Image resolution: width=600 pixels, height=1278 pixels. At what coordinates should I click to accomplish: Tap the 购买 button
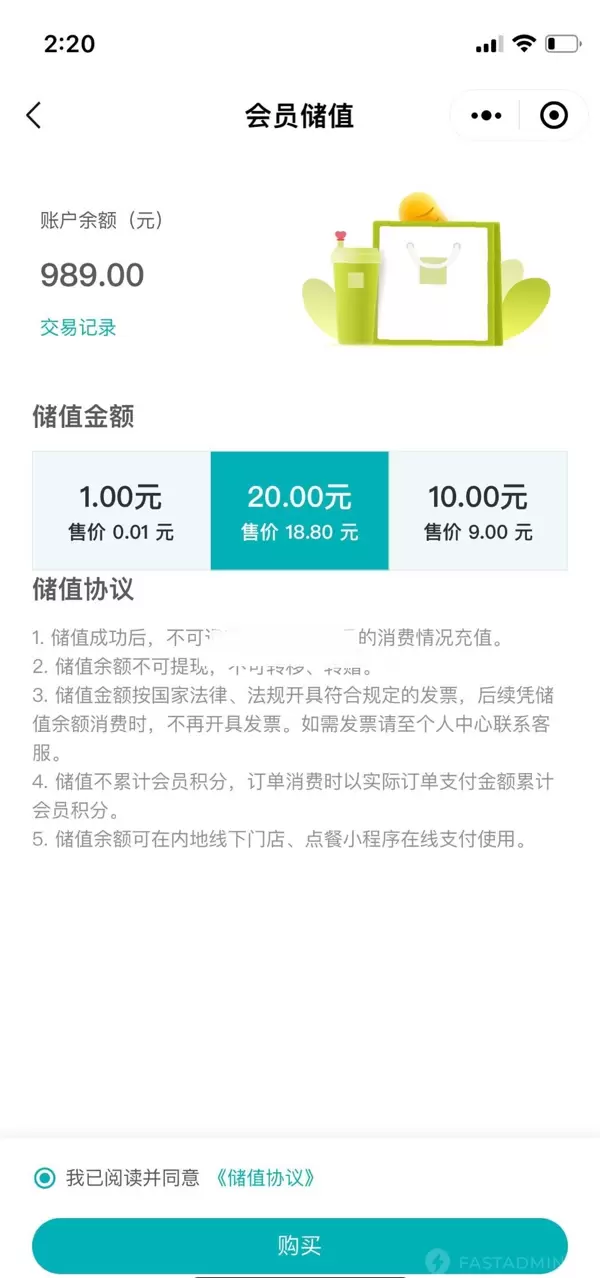point(299,1246)
